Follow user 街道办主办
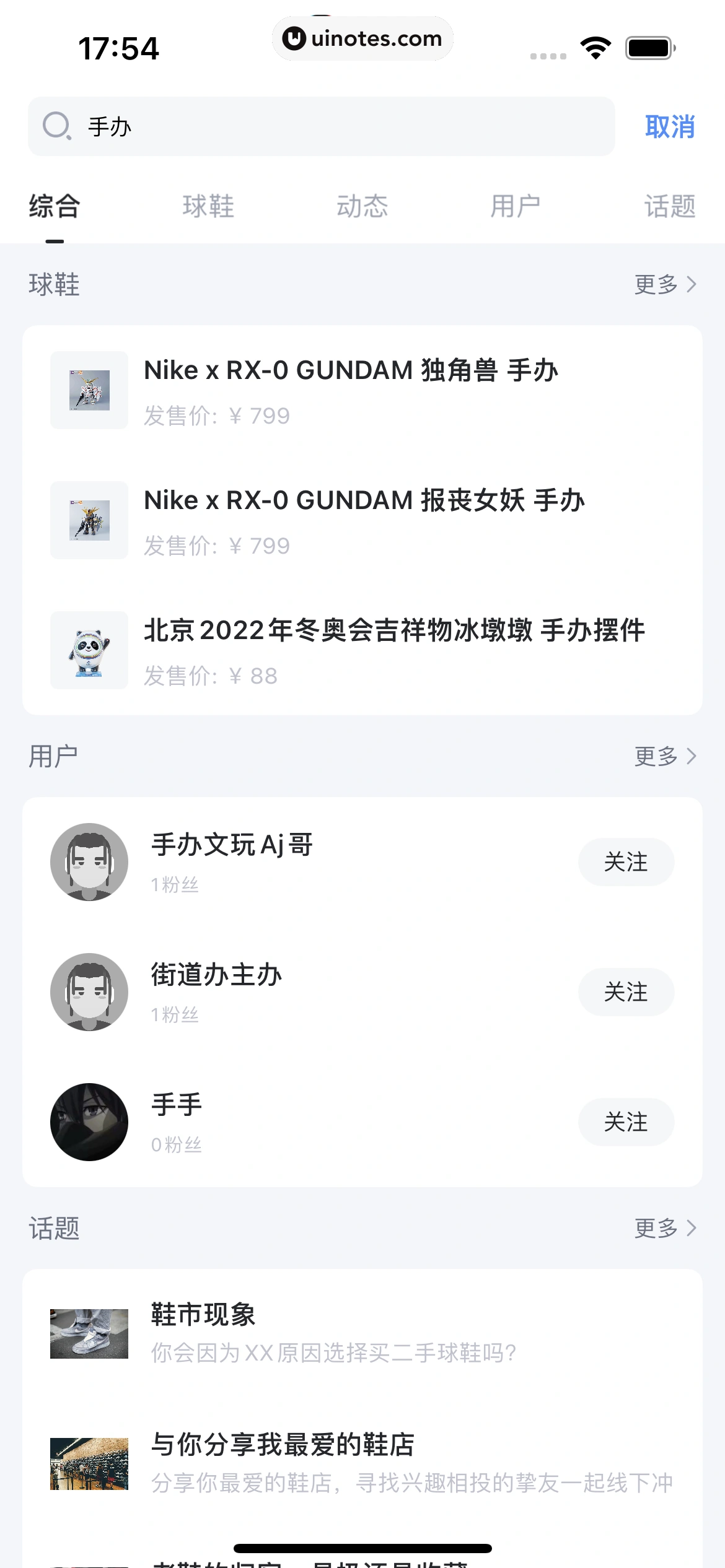725x1568 pixels. [626, 992]
